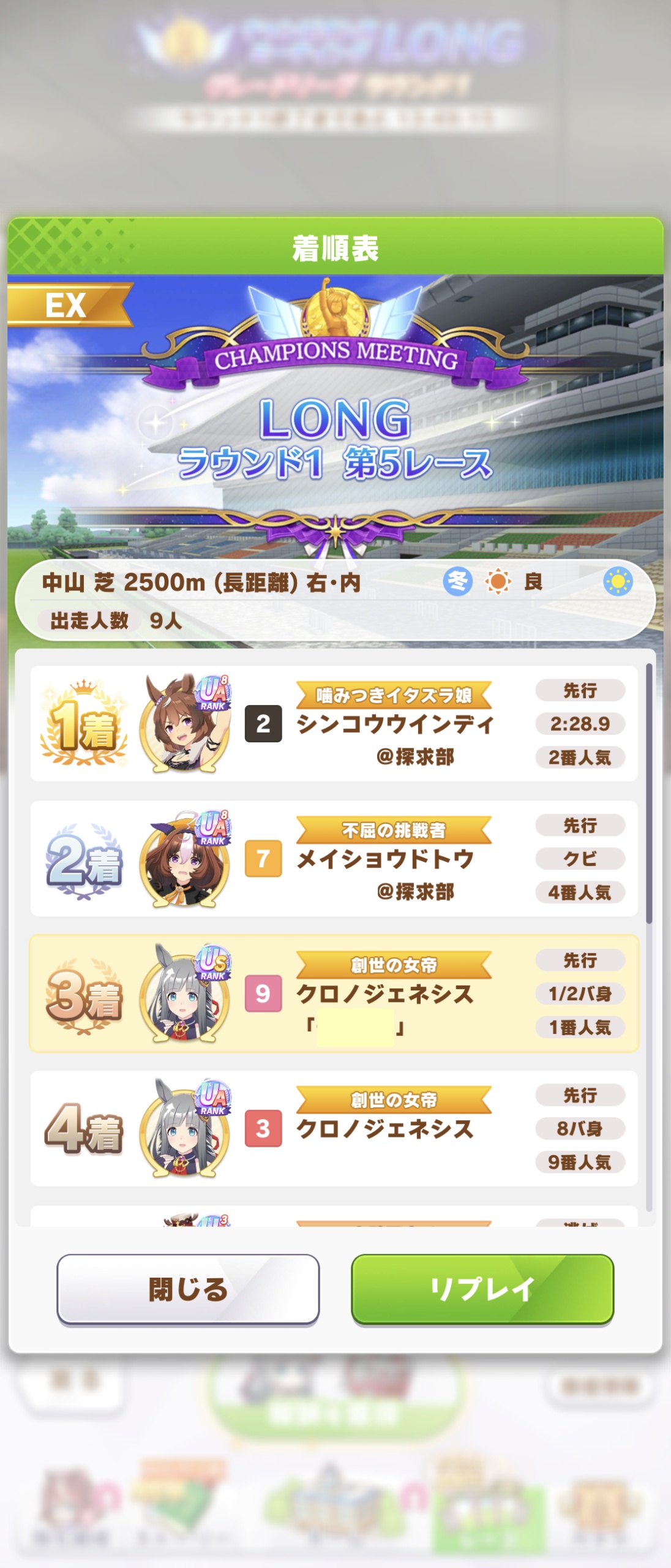The image size is (671, 1568).
Task: Open 2nd place メイショウドトウ entry
Action: point(334,858)
